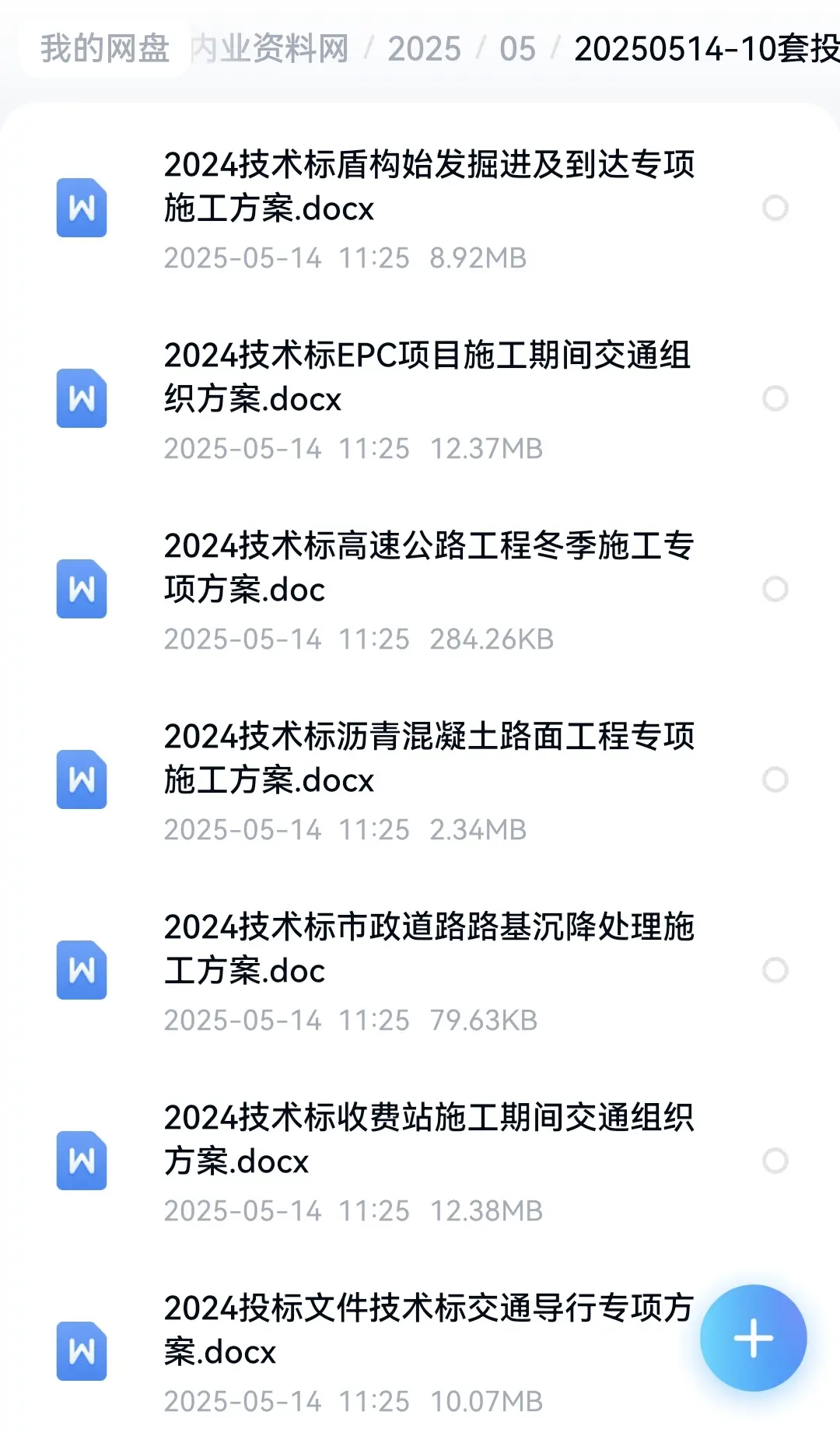The width and height of the screenshot is (840, 1436).
Task: Open 盾构始发掘进及到达专项施工方案.docx
Action: [x=420, y=208]
